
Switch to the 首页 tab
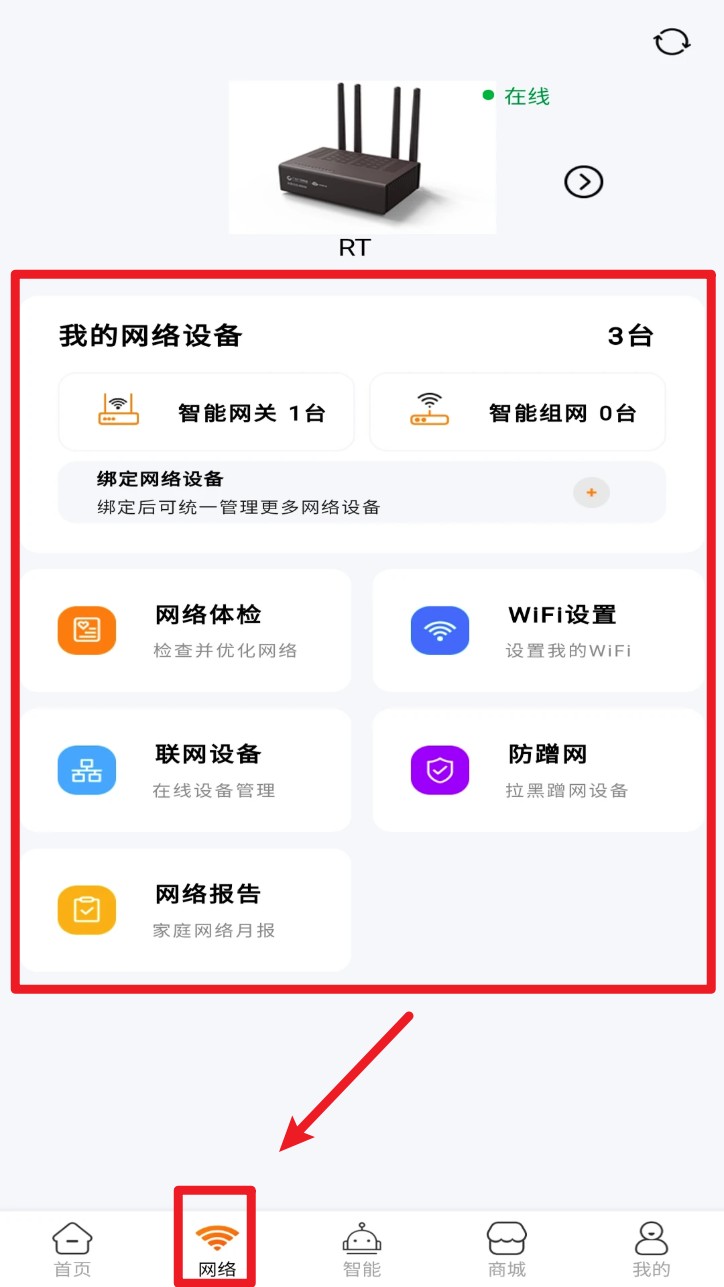click(72, 1249)
